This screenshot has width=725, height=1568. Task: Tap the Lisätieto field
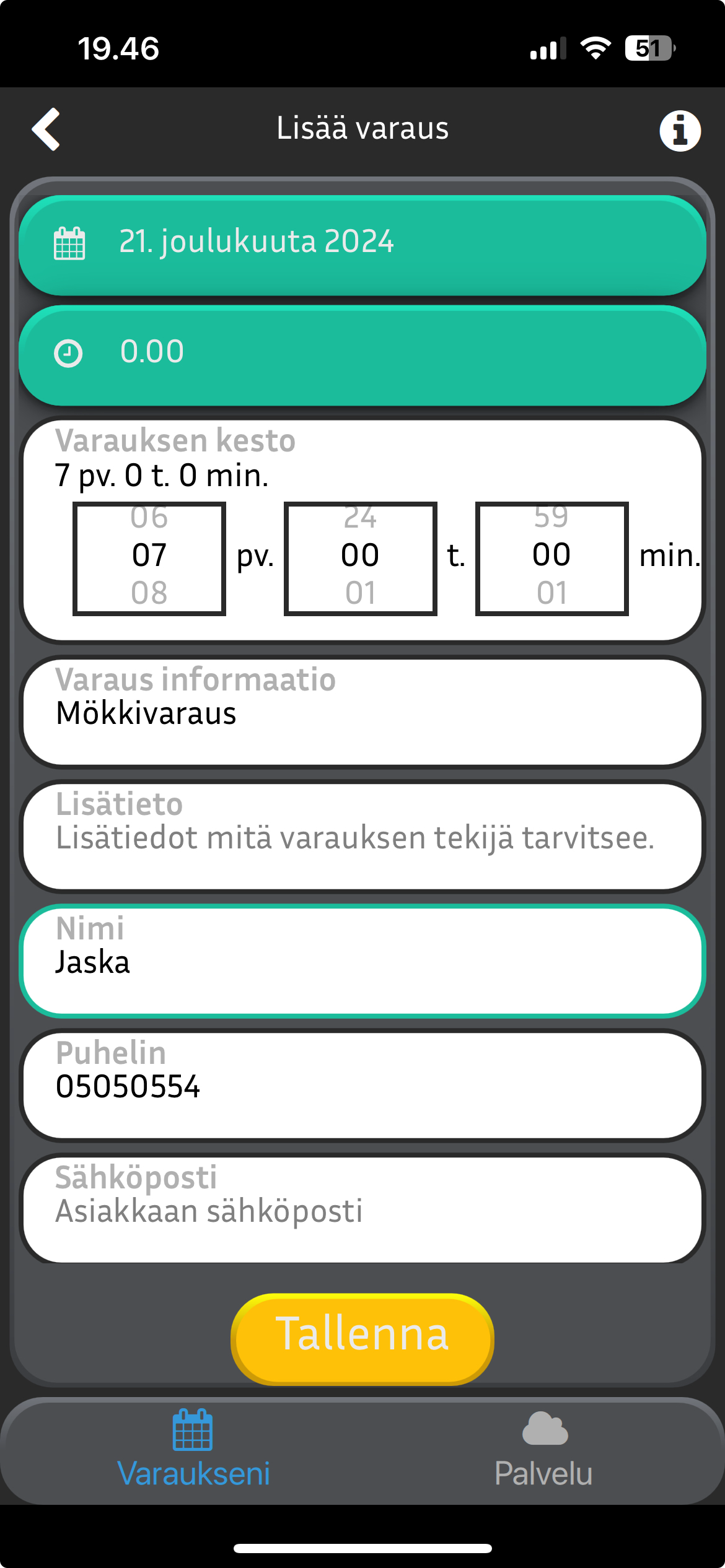(362, 837)
